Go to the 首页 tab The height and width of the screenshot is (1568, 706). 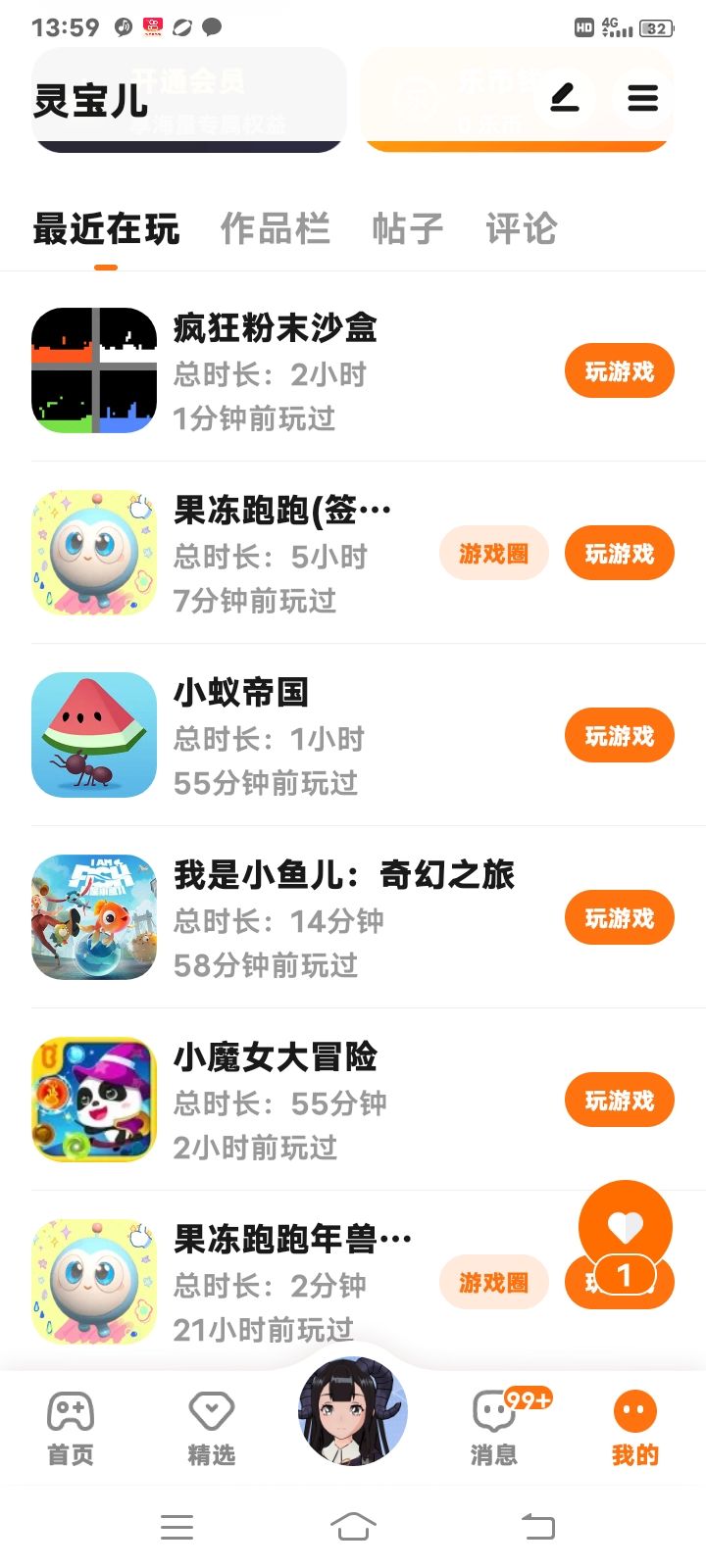tap(71, 1428)
